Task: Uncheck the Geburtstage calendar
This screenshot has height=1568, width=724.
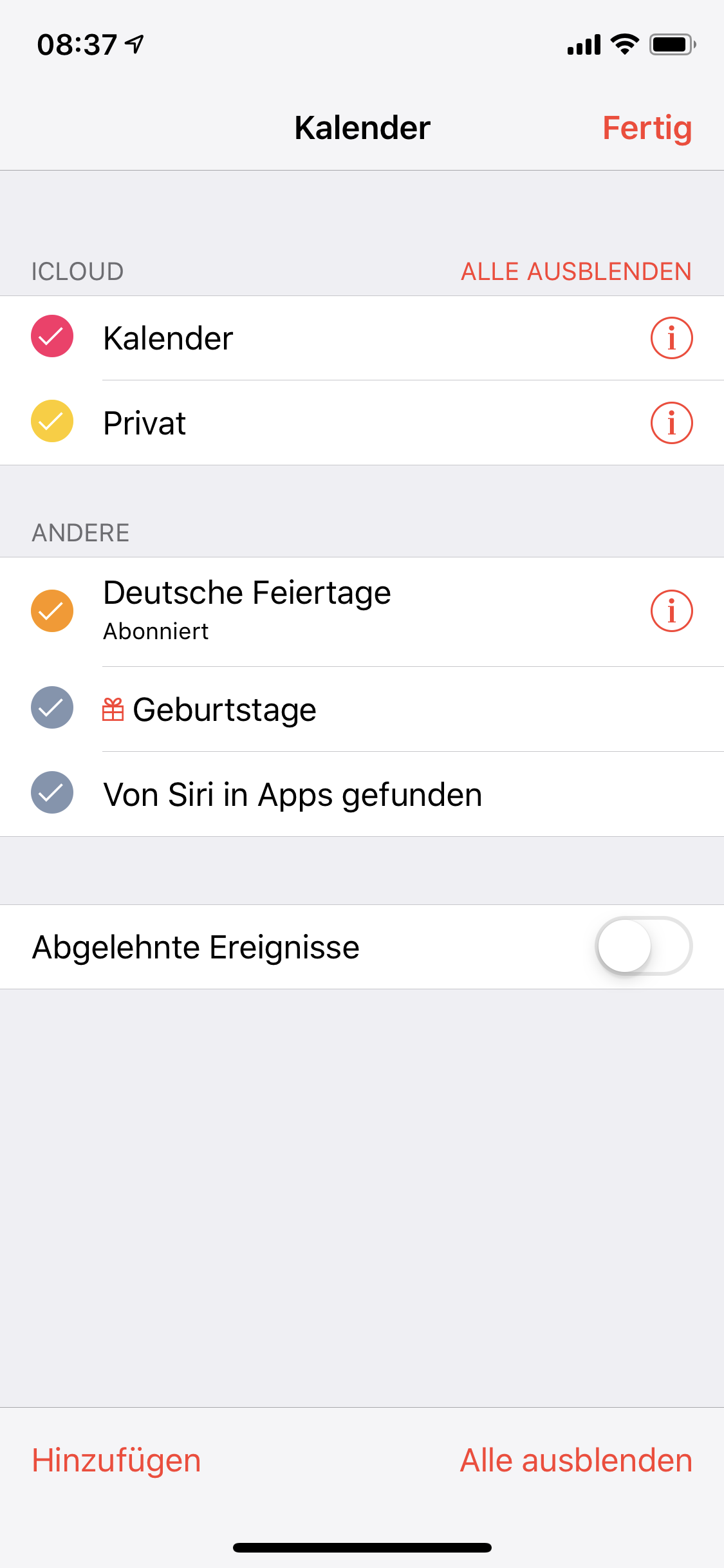Action: click(52, 708)
